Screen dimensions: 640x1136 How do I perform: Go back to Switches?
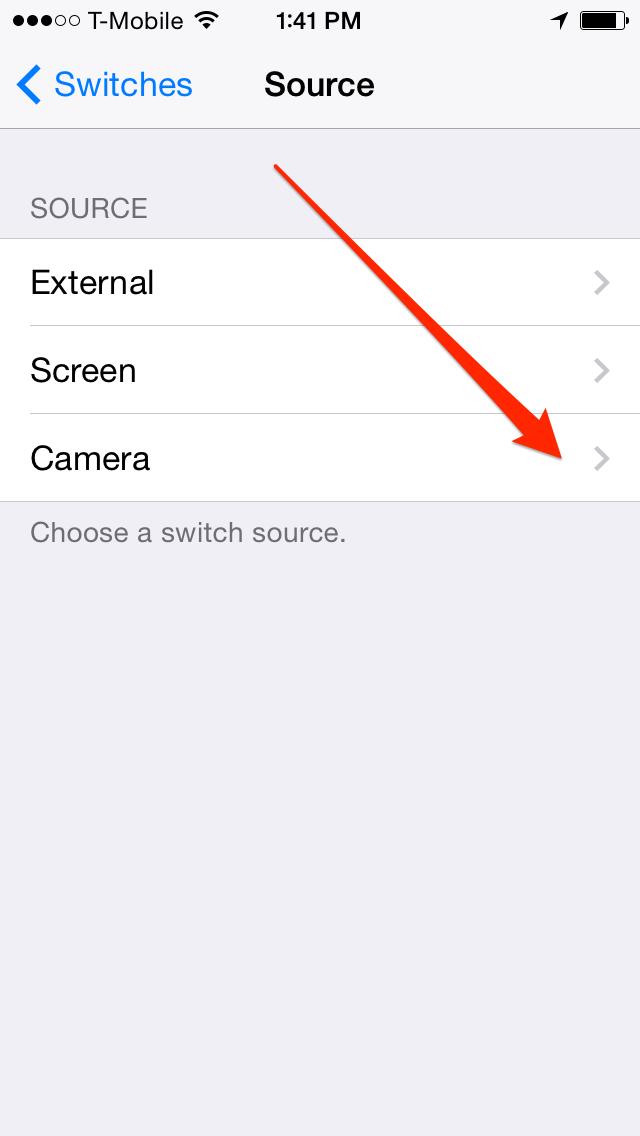(105, 85)
